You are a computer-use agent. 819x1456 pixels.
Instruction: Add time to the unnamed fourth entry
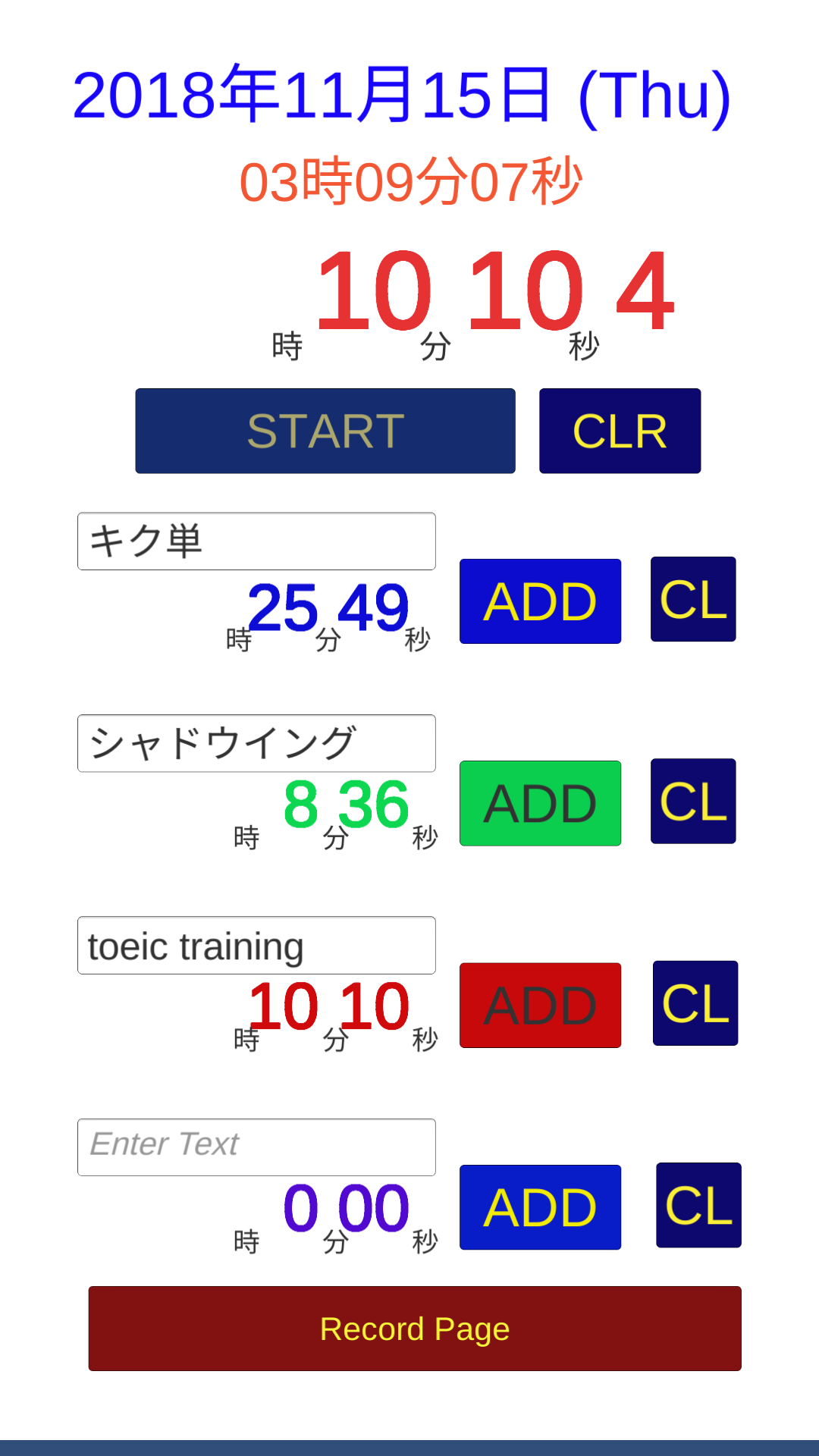coord(540,1207)
